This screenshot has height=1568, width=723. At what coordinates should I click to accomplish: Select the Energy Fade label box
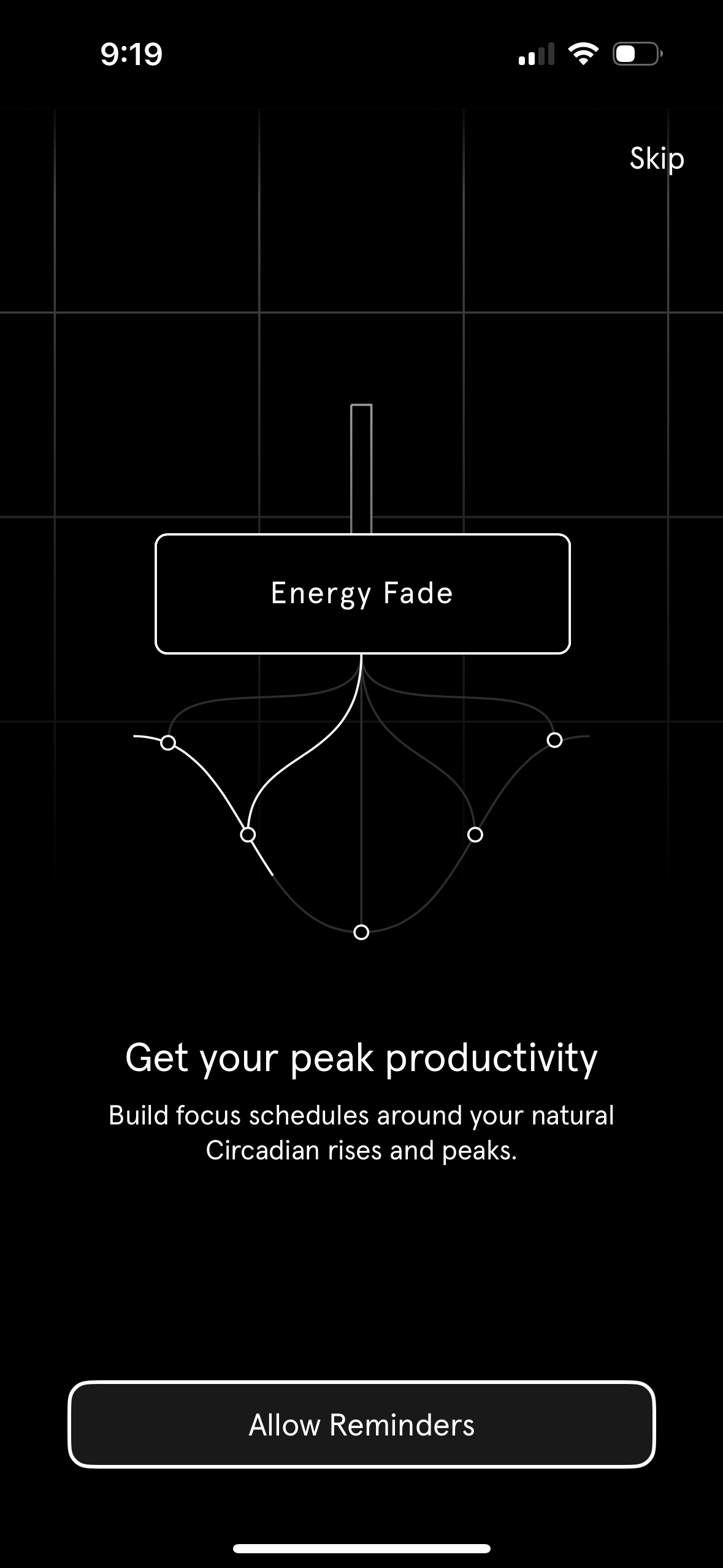pos(362,593)
